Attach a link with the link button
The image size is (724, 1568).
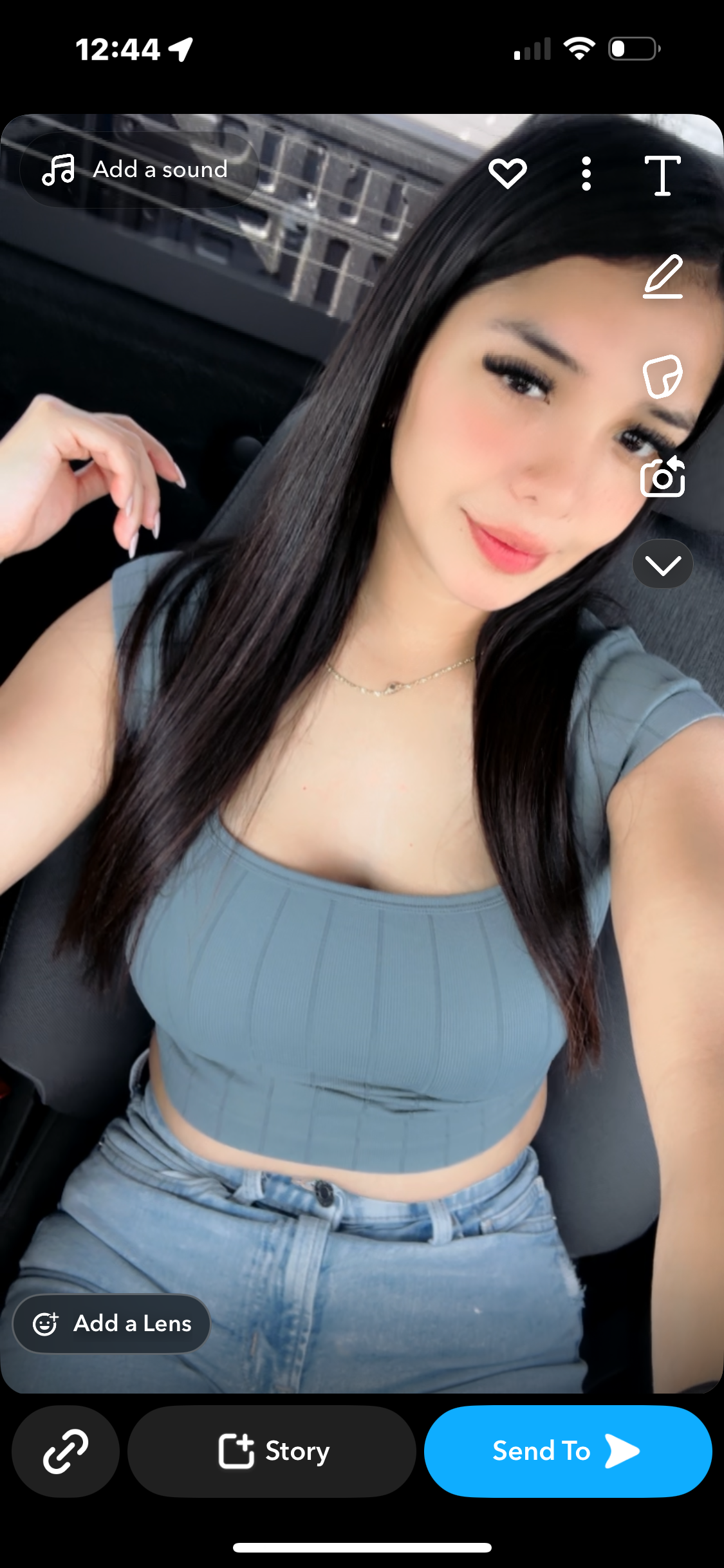pyautogui.click(x=66, y=1451)
